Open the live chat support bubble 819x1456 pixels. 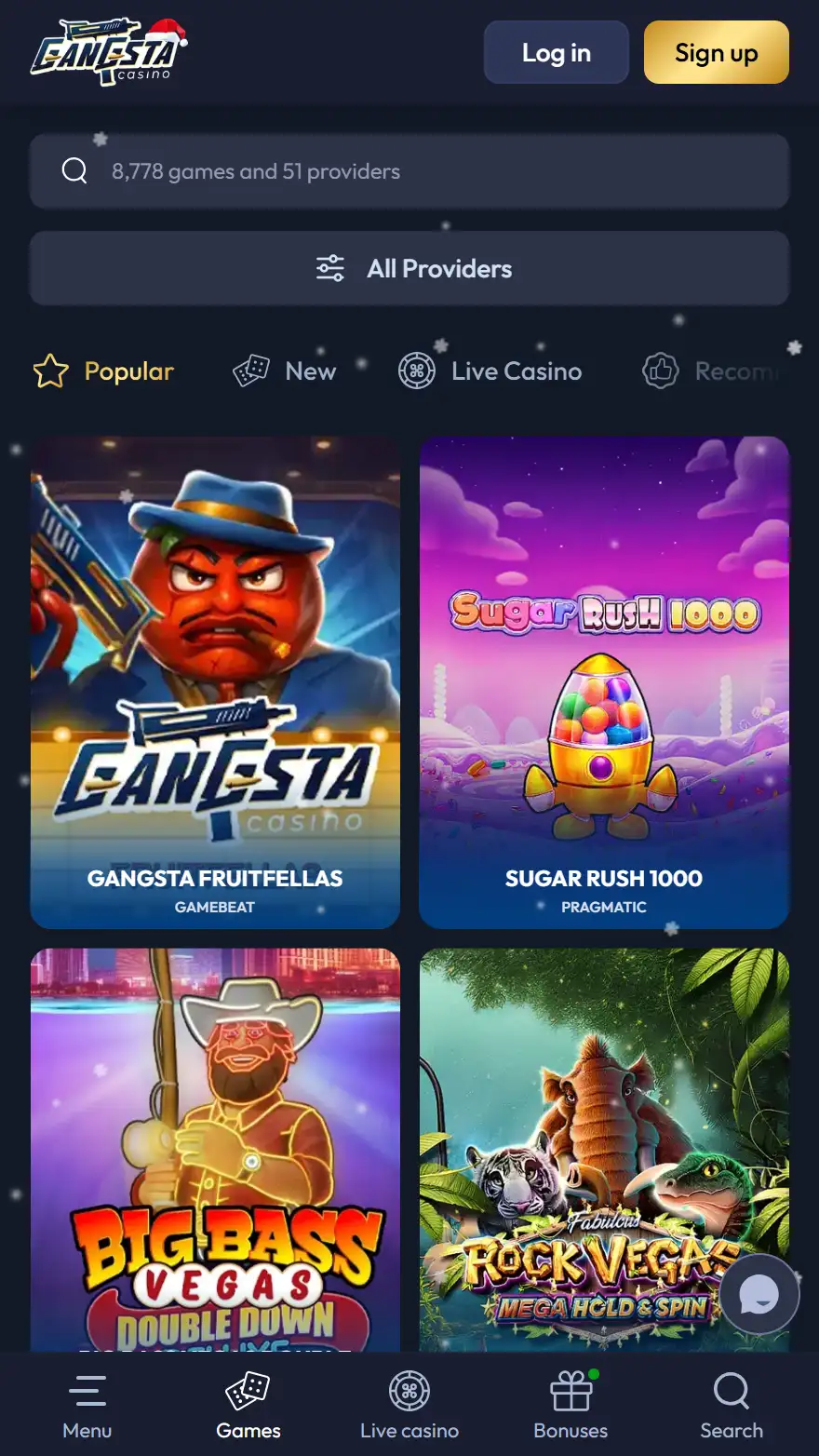click(x=759, y=1295)
